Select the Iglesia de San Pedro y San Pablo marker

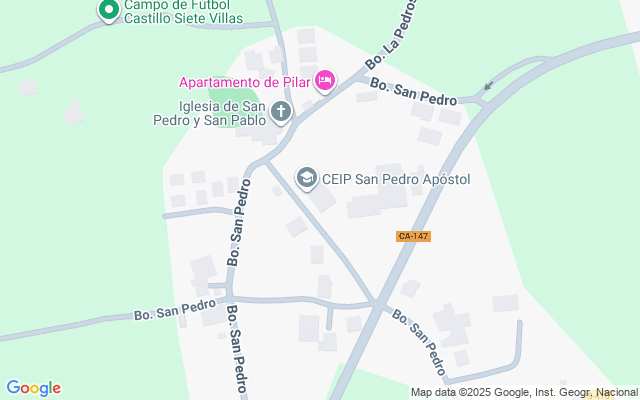[x=282, y=112]
